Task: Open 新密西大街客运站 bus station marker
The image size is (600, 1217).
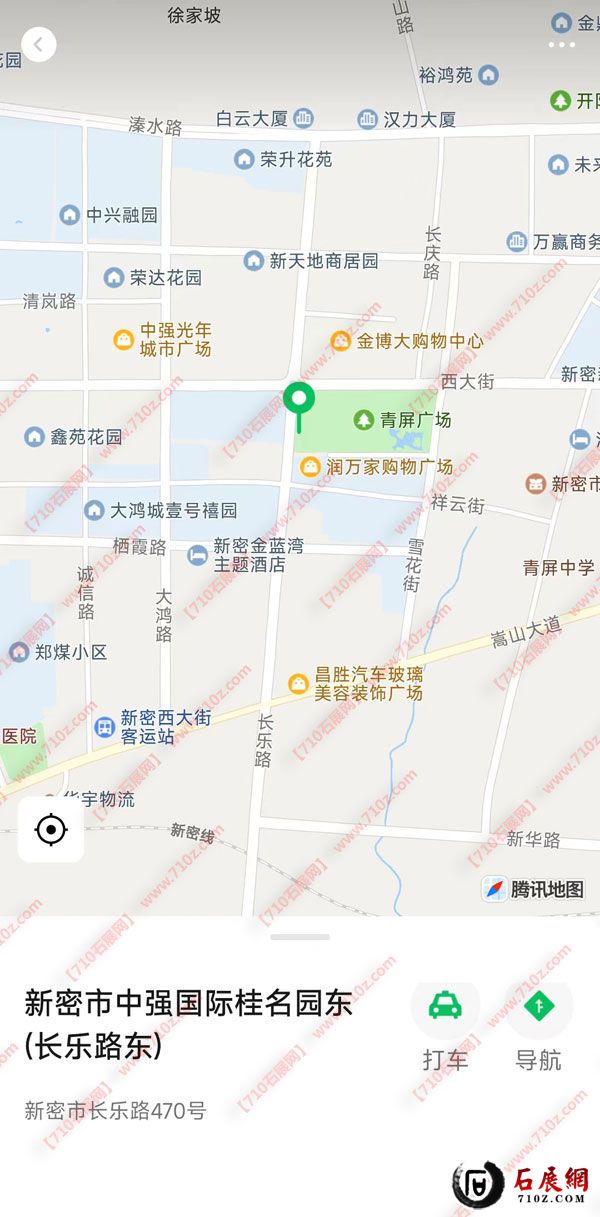Action: (x=104, y=727)
